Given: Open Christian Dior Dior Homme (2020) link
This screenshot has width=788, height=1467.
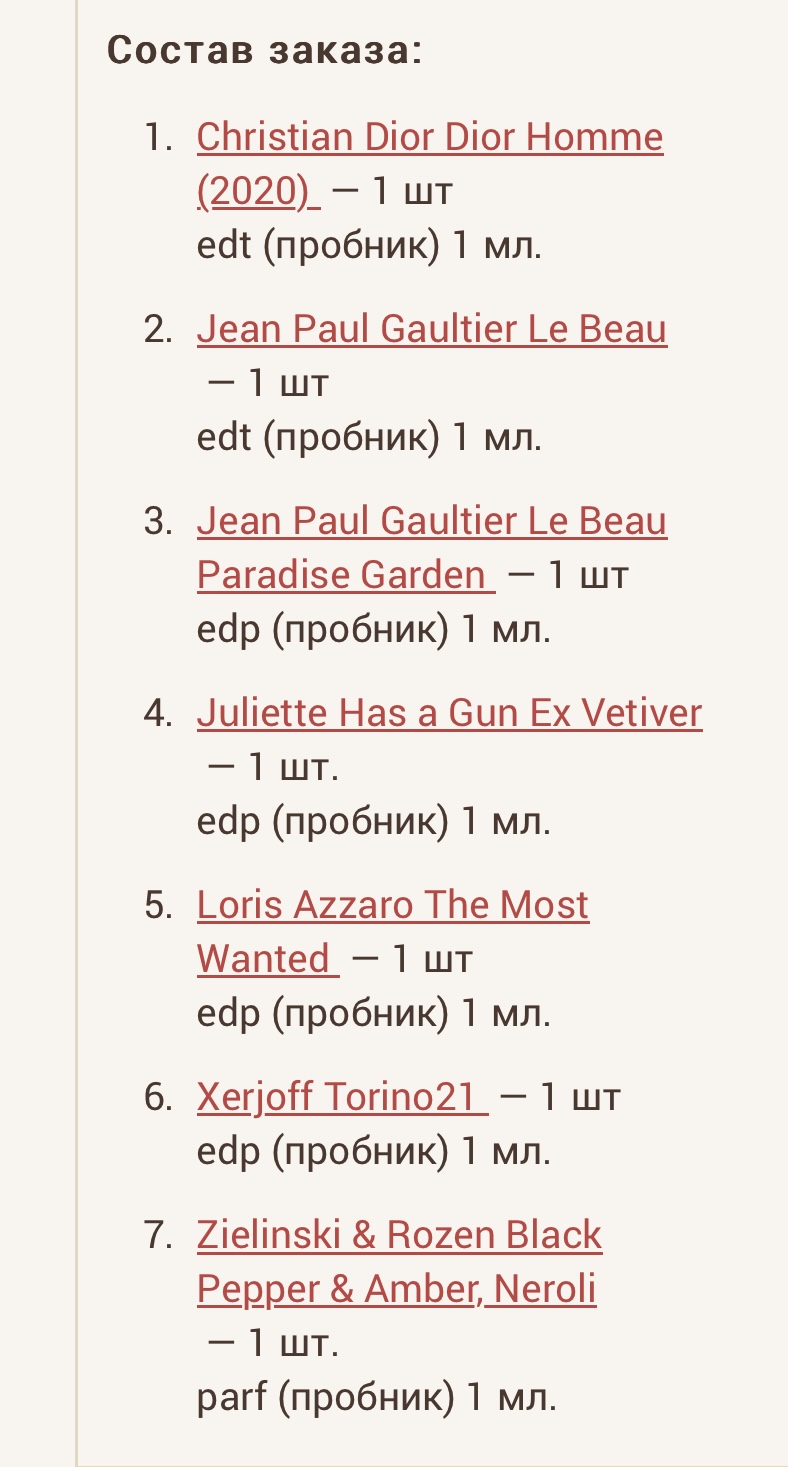Looking at the screenshot, I should (x=429, y=137).
